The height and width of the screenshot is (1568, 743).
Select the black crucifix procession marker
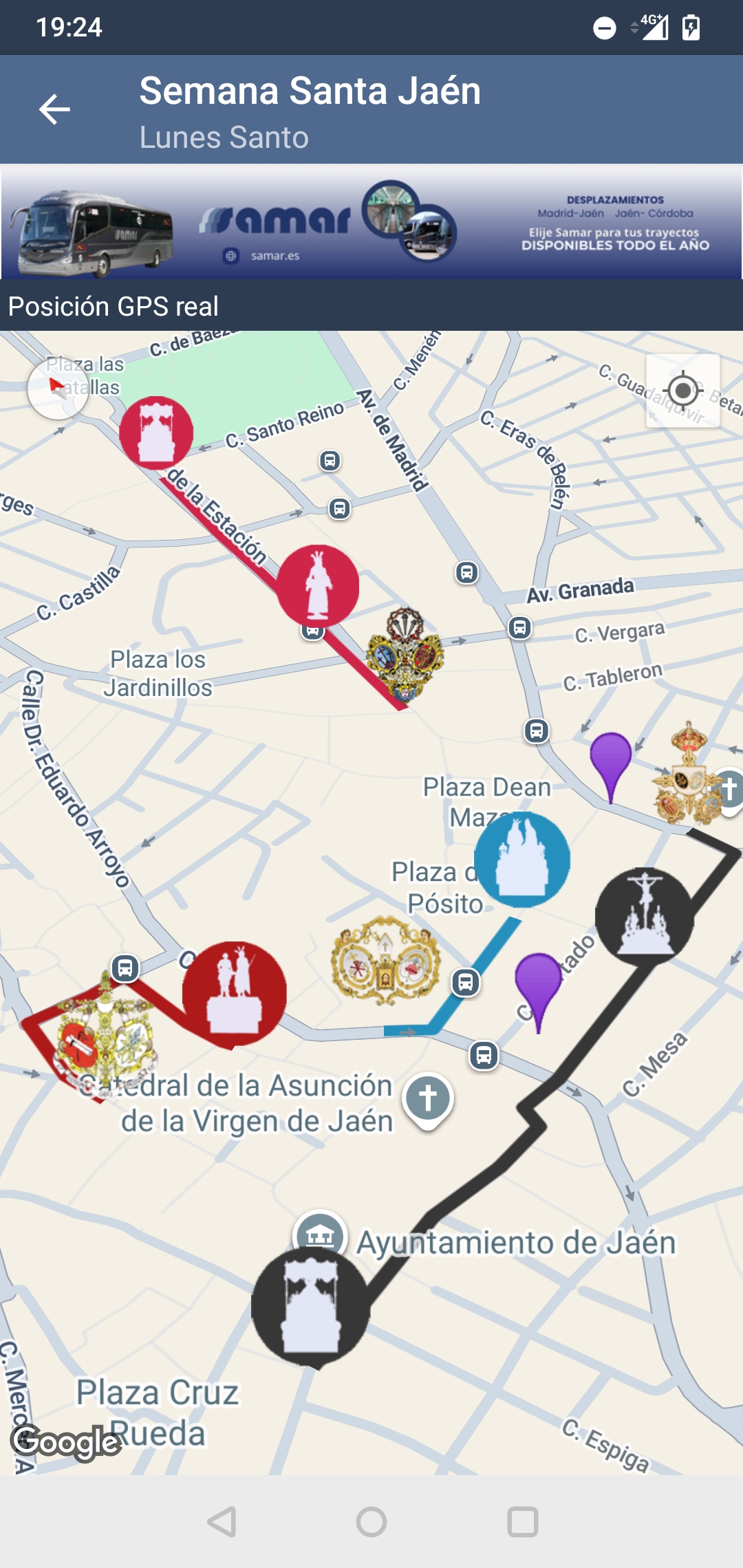(x=645, y=915)
